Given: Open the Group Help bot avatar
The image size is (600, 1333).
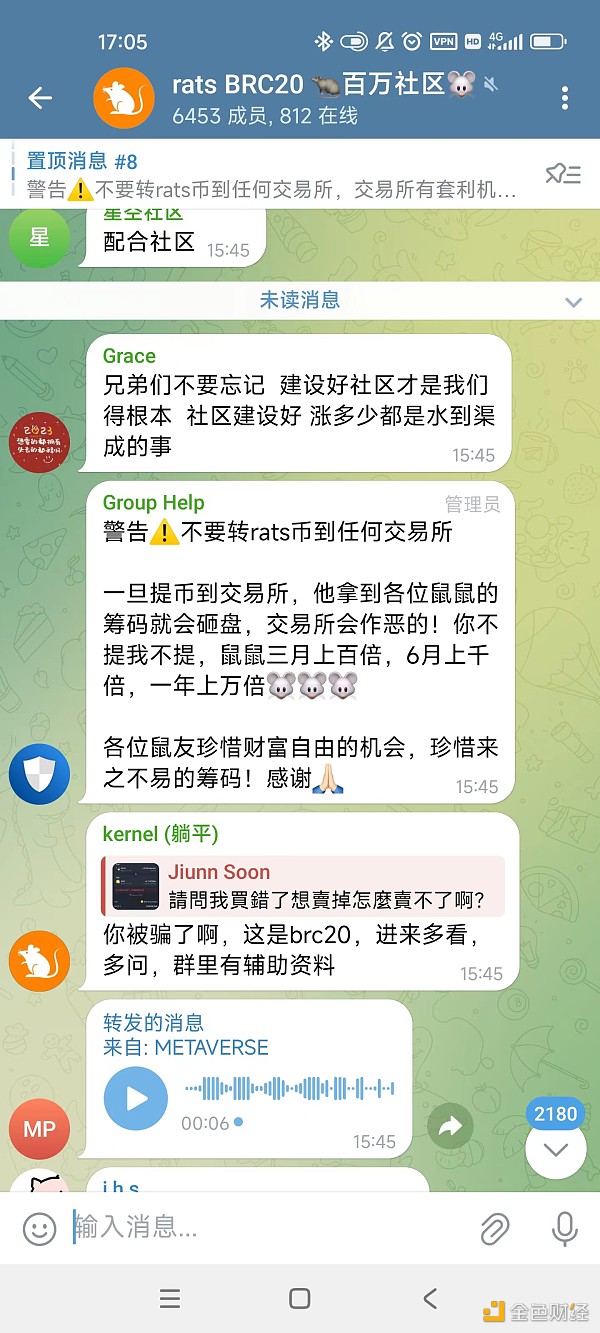Looking at the screenshot, I should [39, 774].
